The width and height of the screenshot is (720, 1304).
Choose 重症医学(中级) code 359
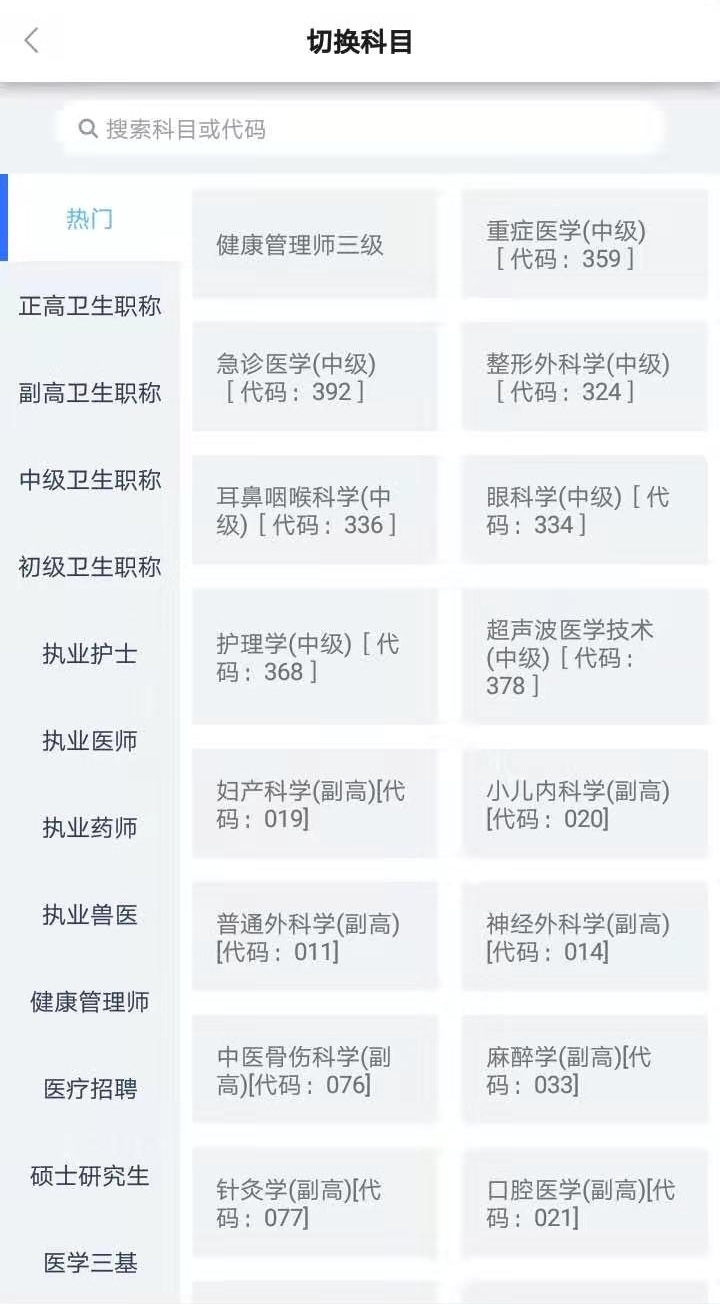tap(584, 245)
